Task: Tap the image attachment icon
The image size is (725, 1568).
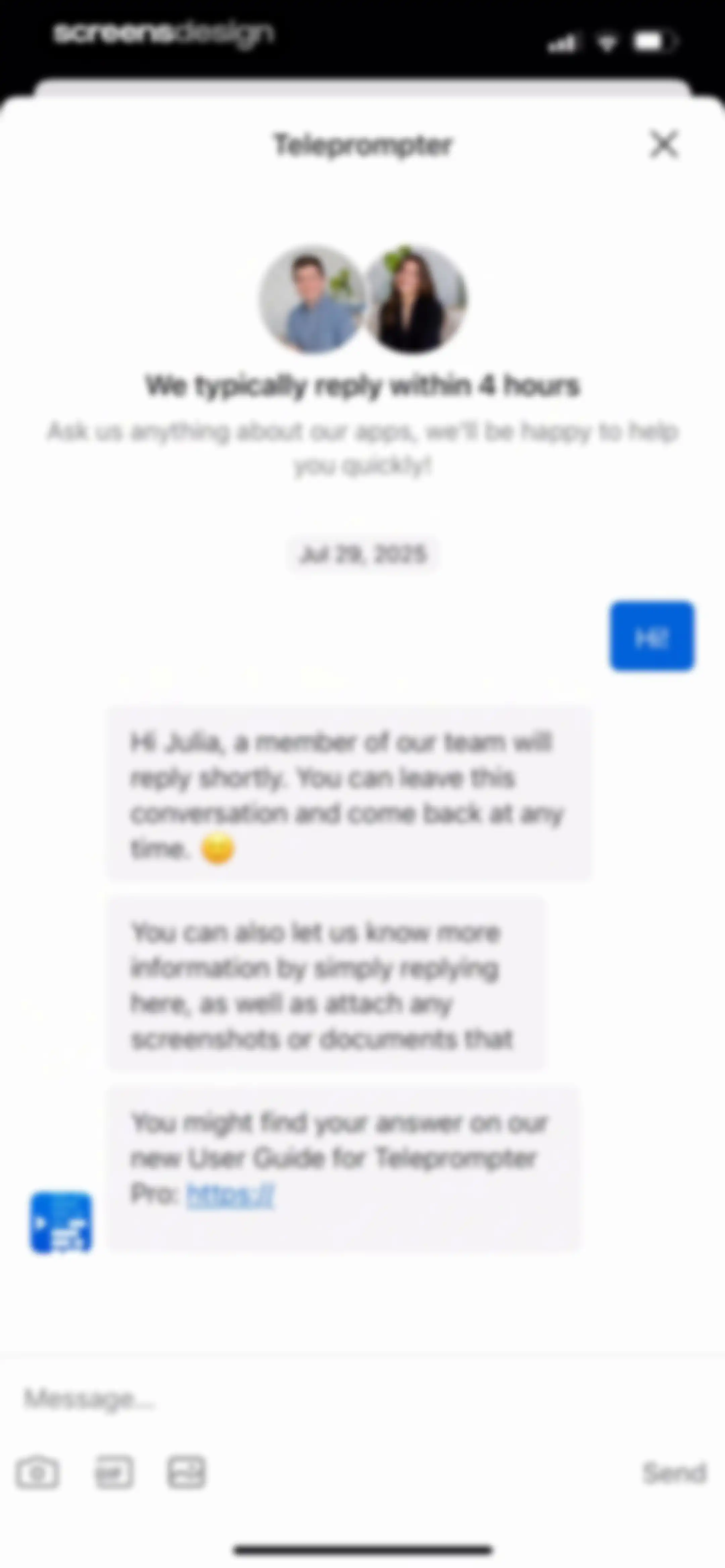Action: click(x=186, y=1473)
